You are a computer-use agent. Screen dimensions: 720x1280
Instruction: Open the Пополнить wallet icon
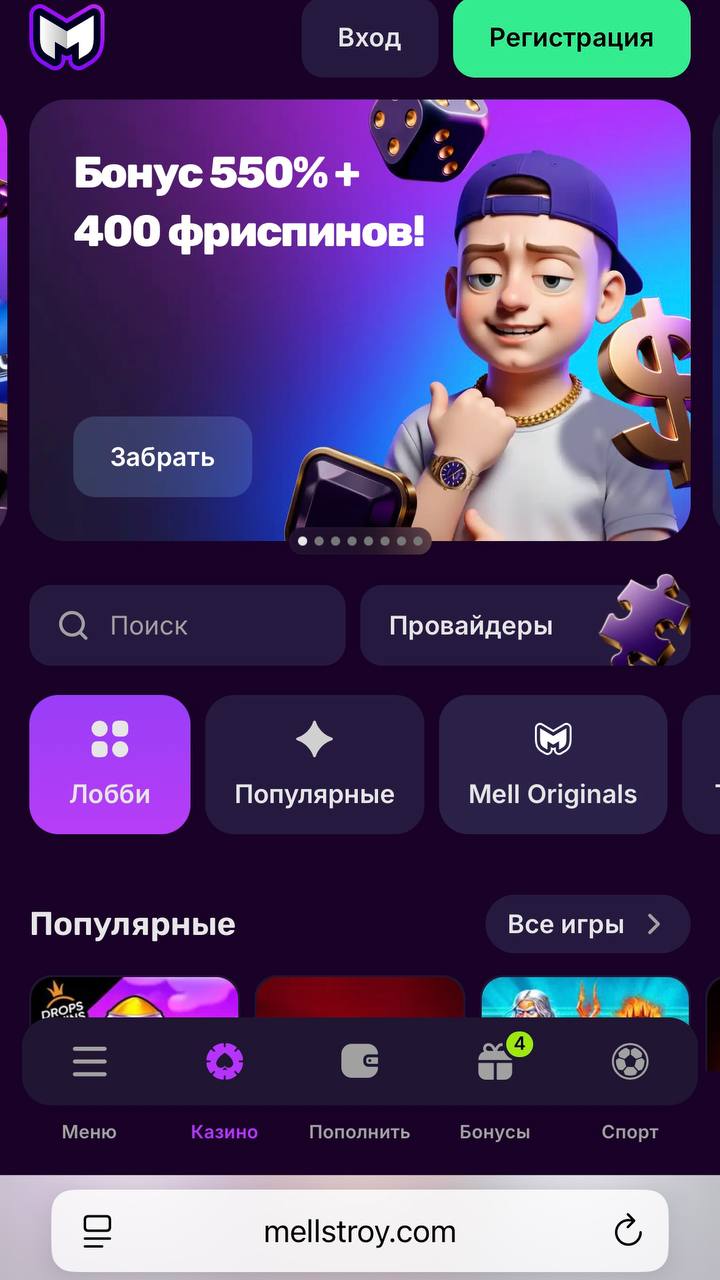click(x=359, y=1062)
